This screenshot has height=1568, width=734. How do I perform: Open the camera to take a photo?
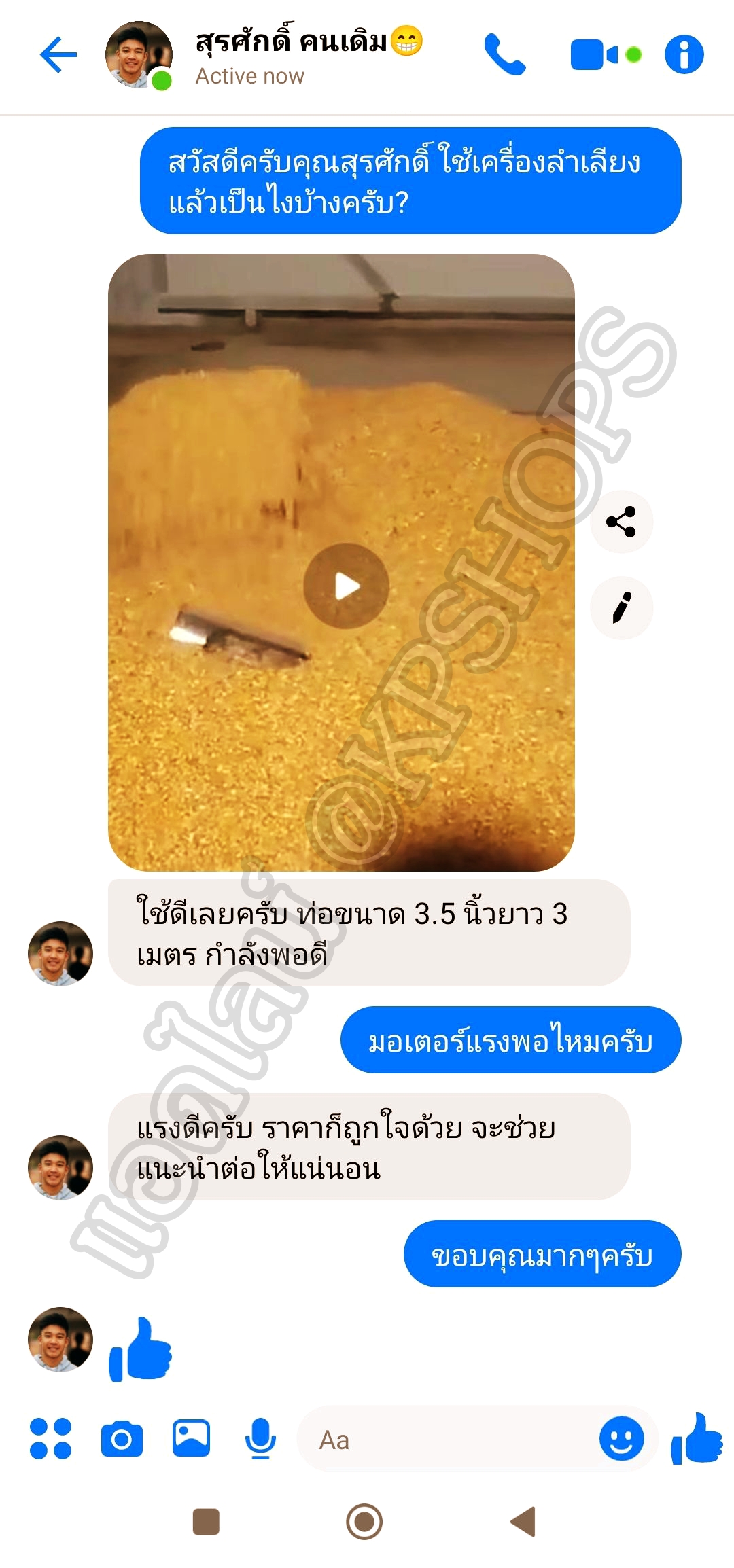pyautogui.click(x=122, y=1438)
